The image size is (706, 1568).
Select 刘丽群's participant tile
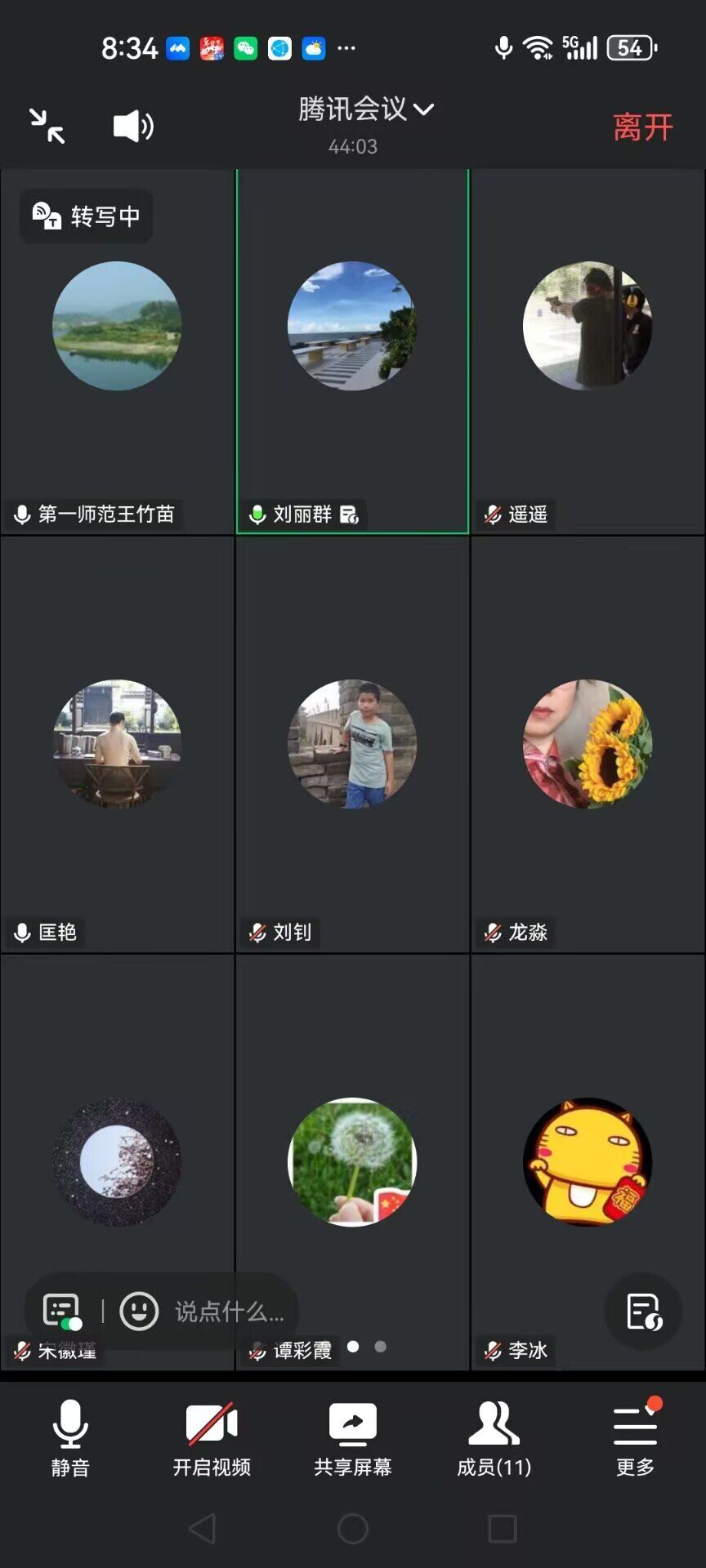[352, 351]
